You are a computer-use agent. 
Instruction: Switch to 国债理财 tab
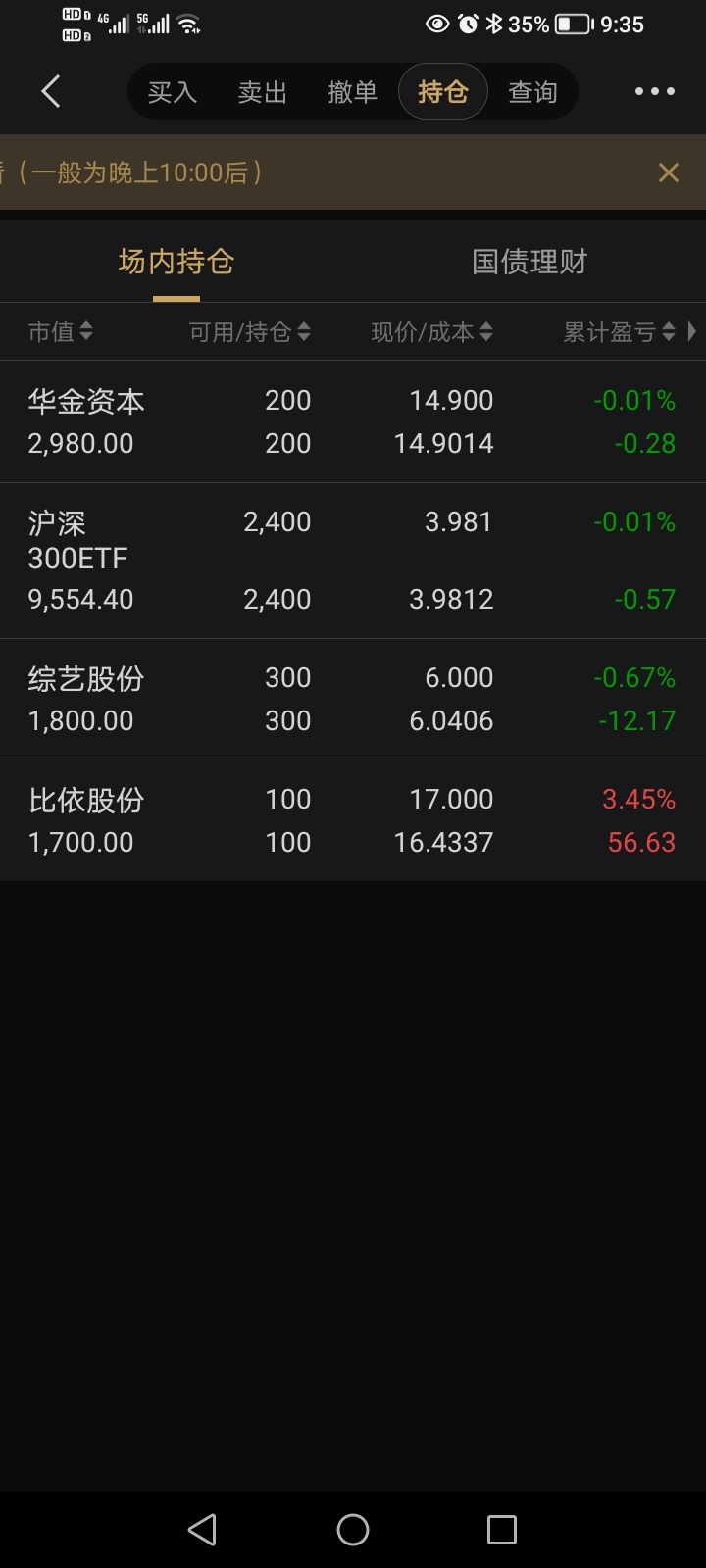tap(529, 262)
